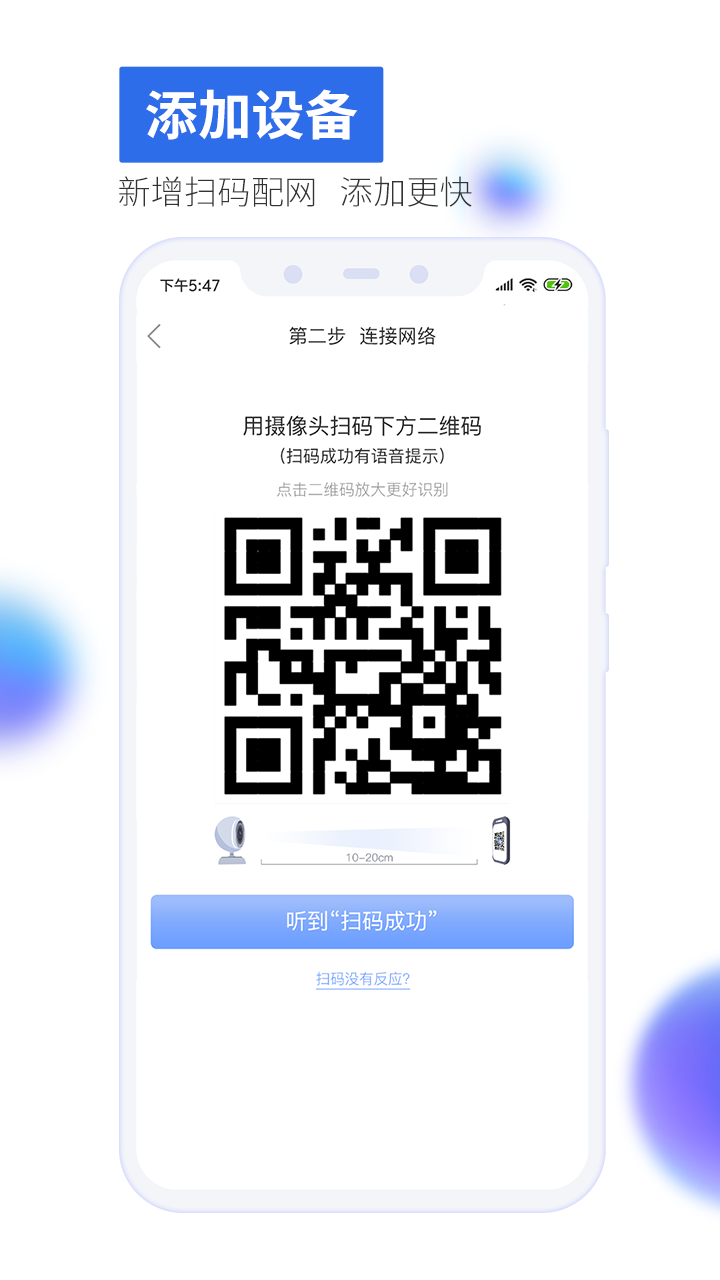Click the 添加设备 banner heading

[x=250, y=112]
